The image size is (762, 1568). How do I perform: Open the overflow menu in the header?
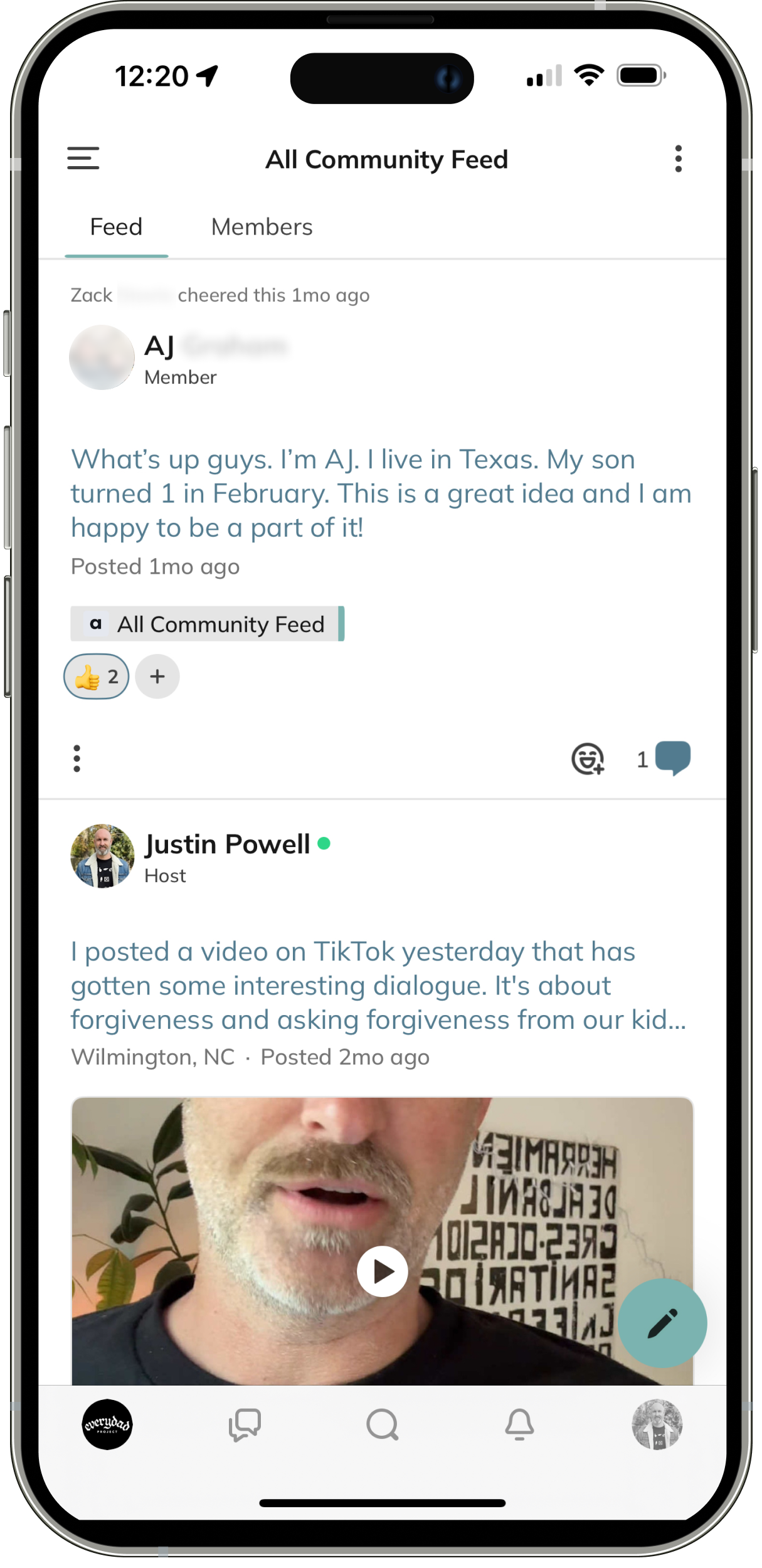pos(678,159)
